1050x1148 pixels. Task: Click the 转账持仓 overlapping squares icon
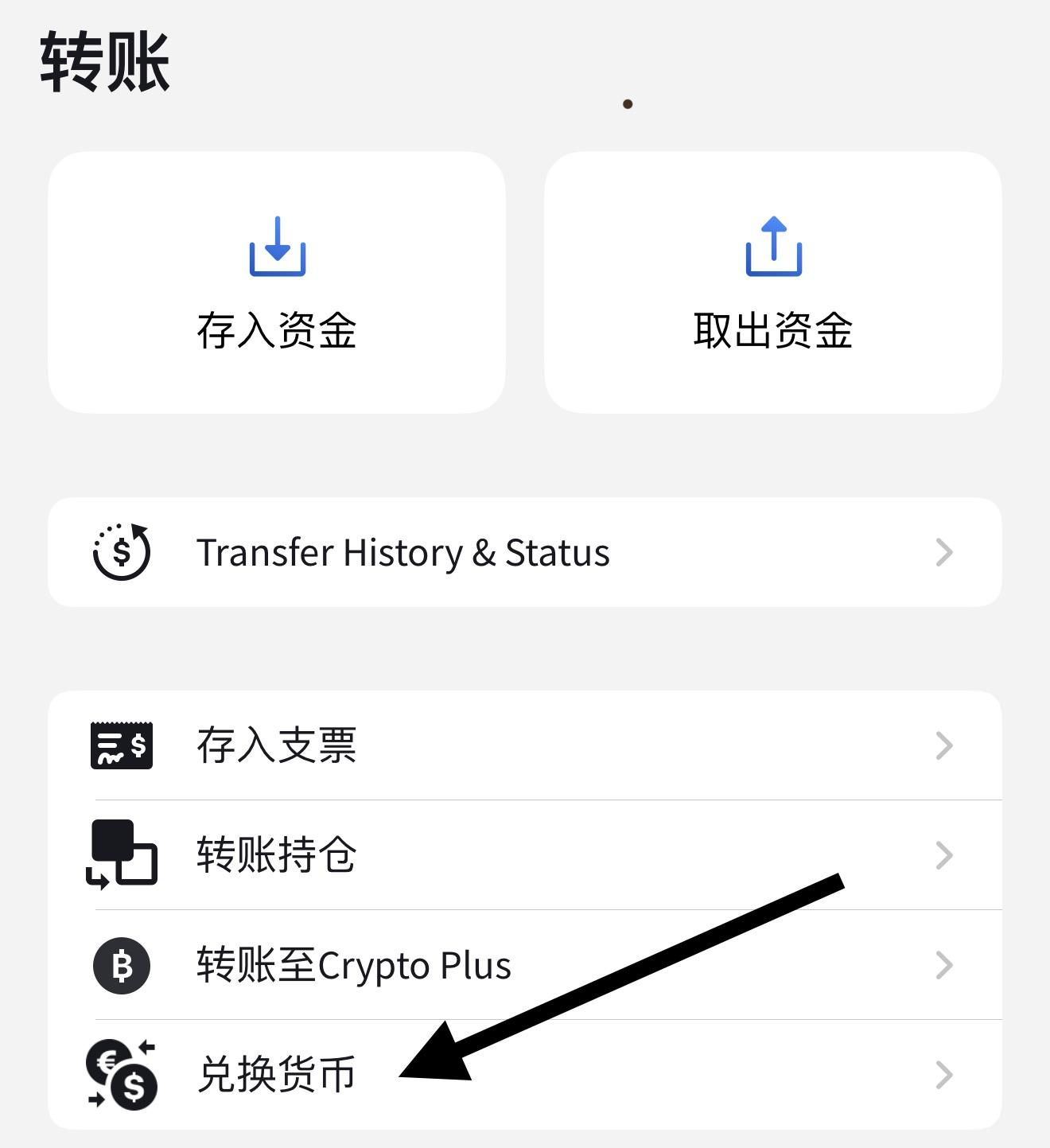pos(121,855)
